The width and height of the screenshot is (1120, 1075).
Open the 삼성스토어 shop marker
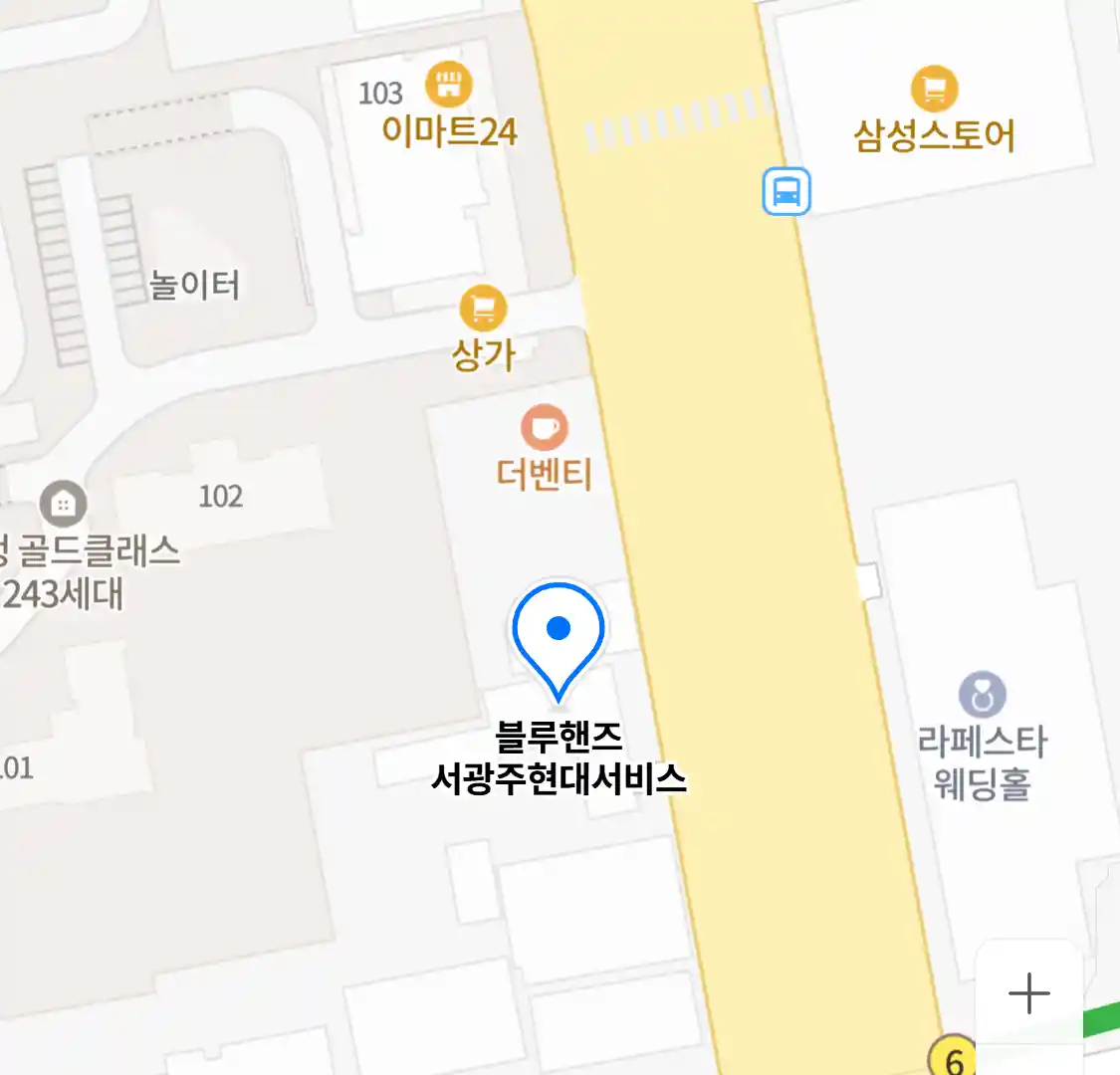point(934,90)
